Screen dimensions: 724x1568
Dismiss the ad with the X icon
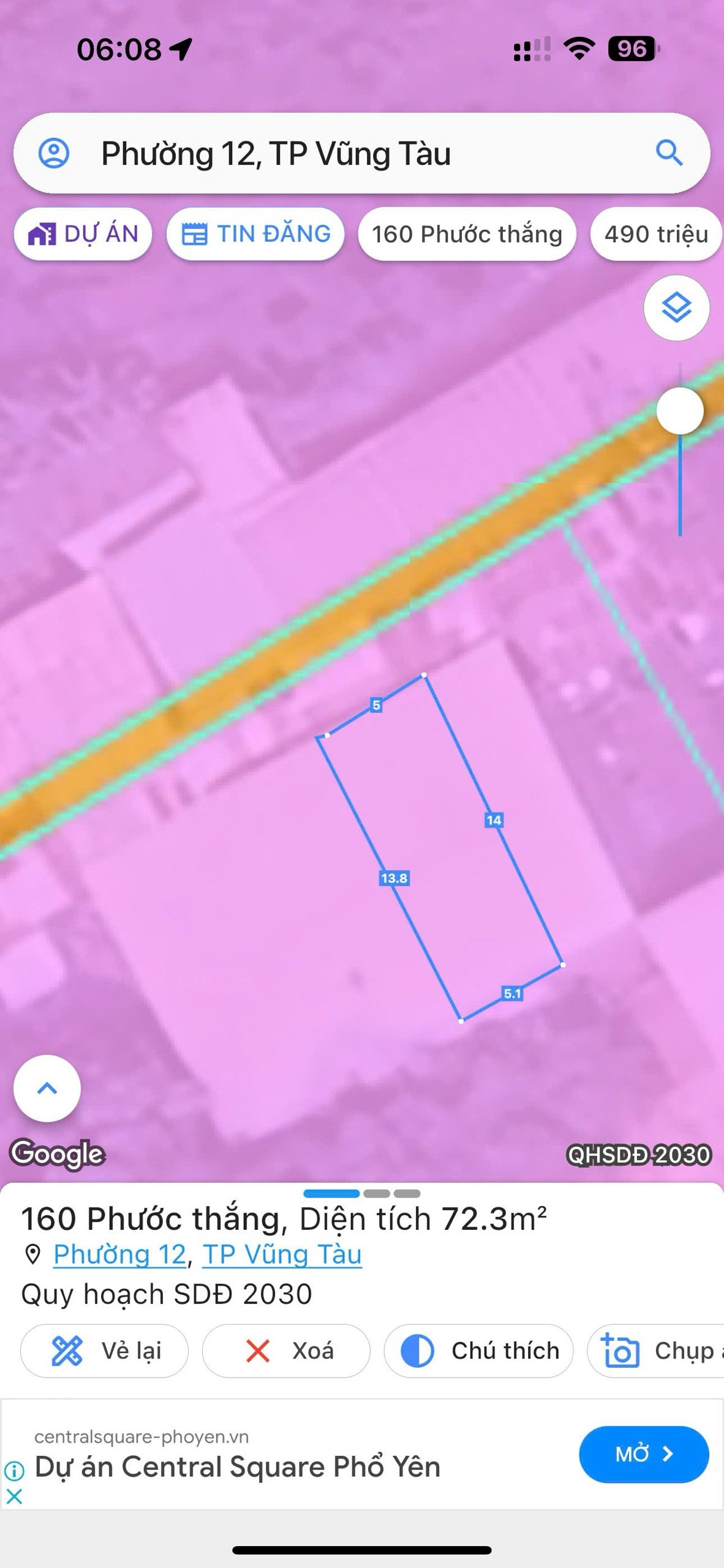(14, 1497)
